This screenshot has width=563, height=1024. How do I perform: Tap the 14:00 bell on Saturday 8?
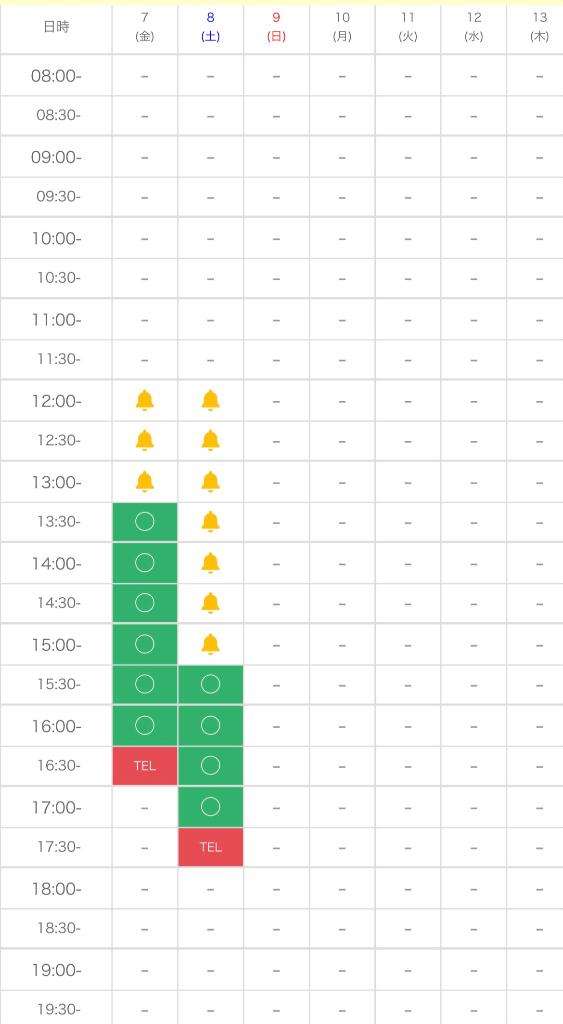click(210, 562)
